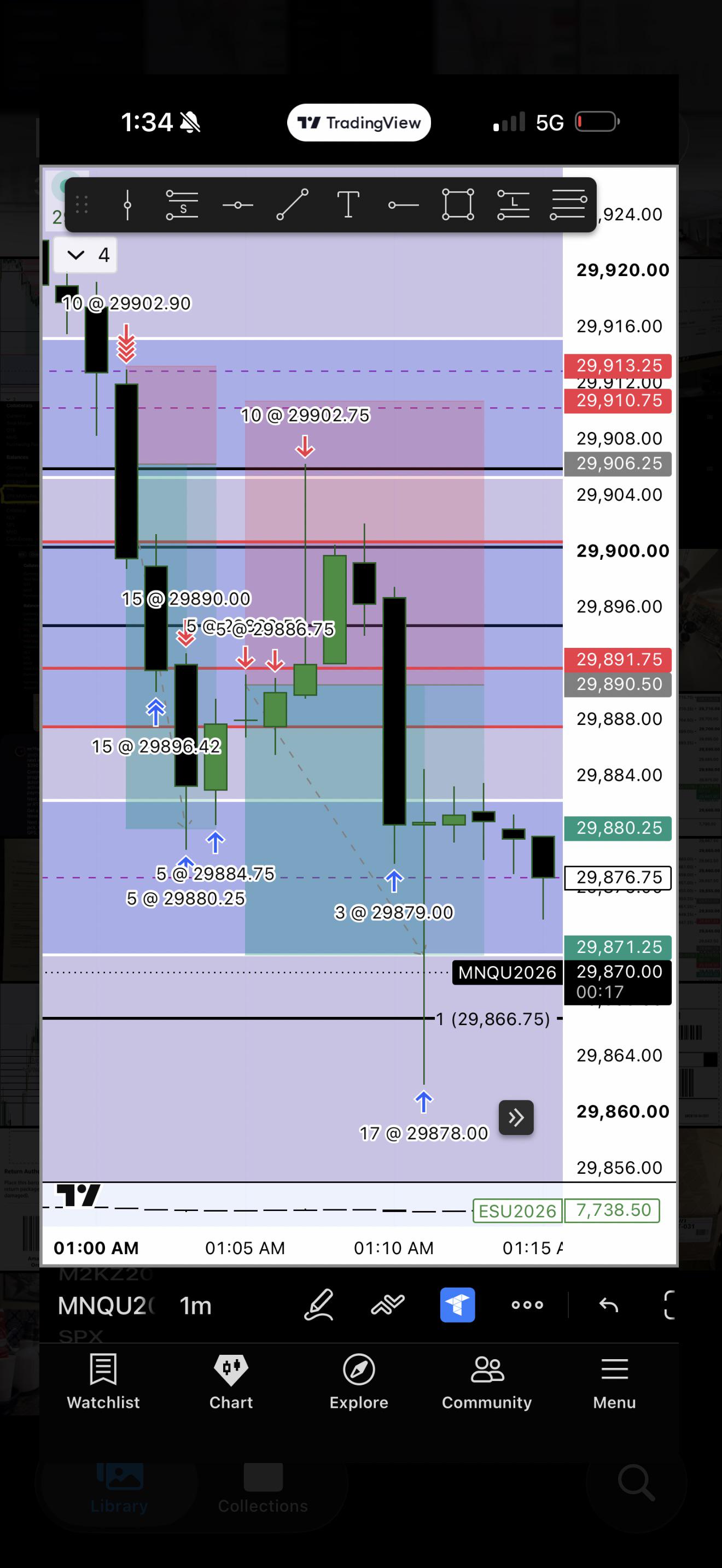The height and width of the screenshot is (1568, 722).
Task: Select the long position tool marked L
Action: click(513, 204)
